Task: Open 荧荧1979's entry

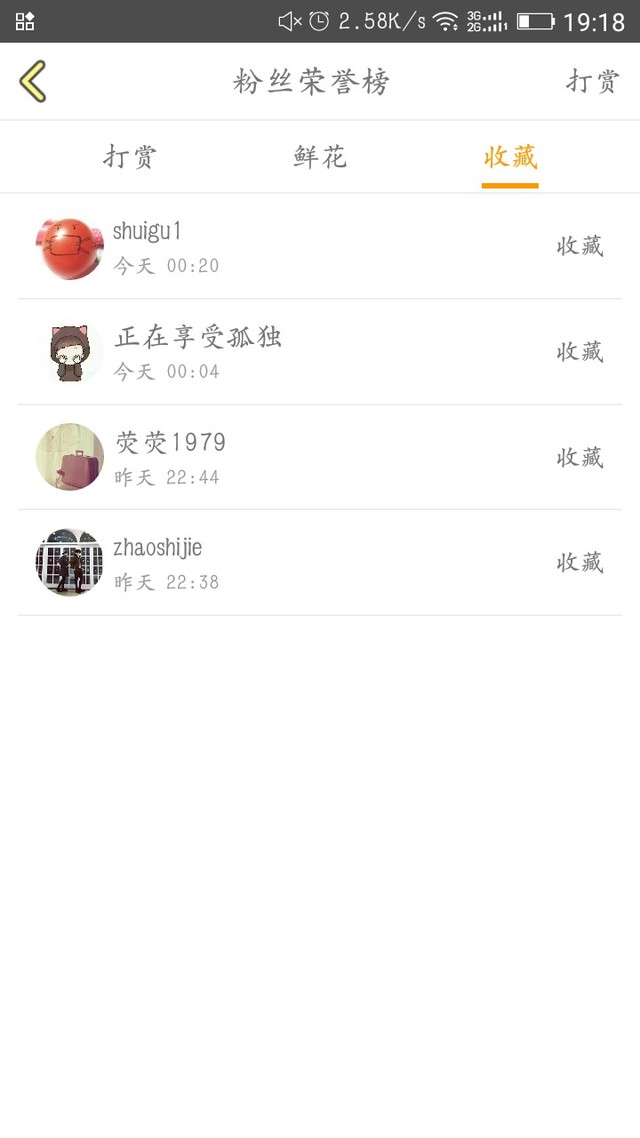Action: 320,457
